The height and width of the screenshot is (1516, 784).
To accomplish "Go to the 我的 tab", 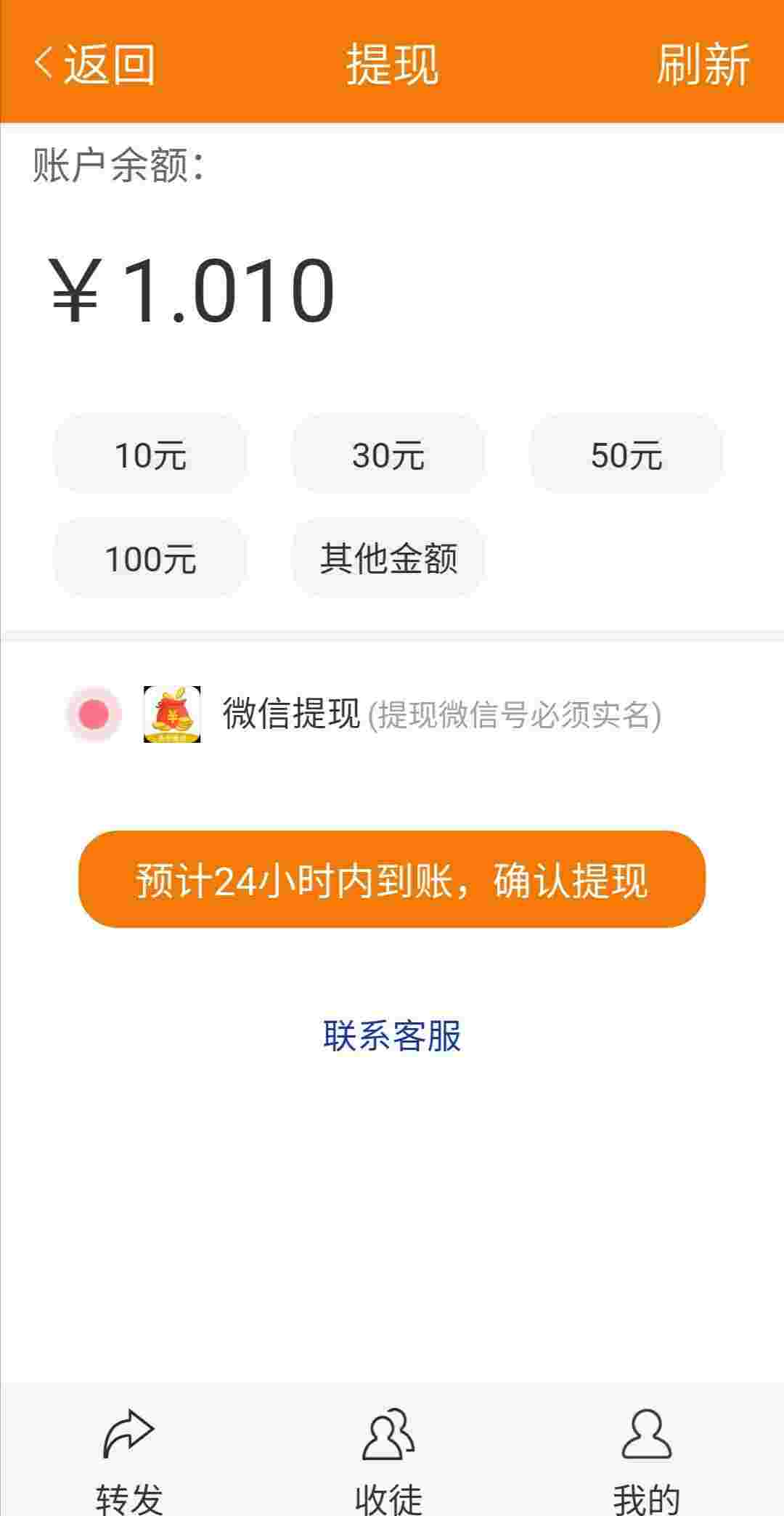I will point(646,1459).
